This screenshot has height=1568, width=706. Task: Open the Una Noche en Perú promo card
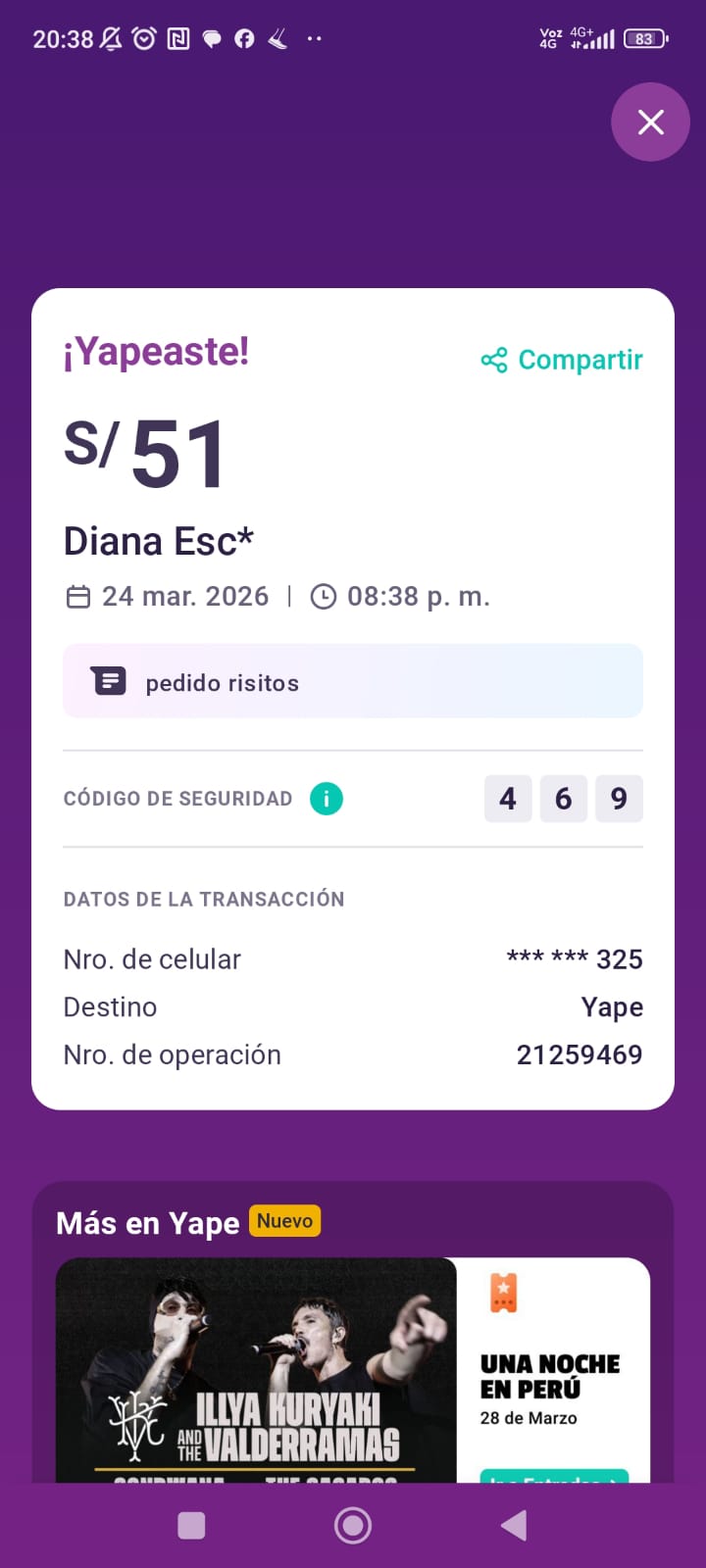pos(353,1372)
